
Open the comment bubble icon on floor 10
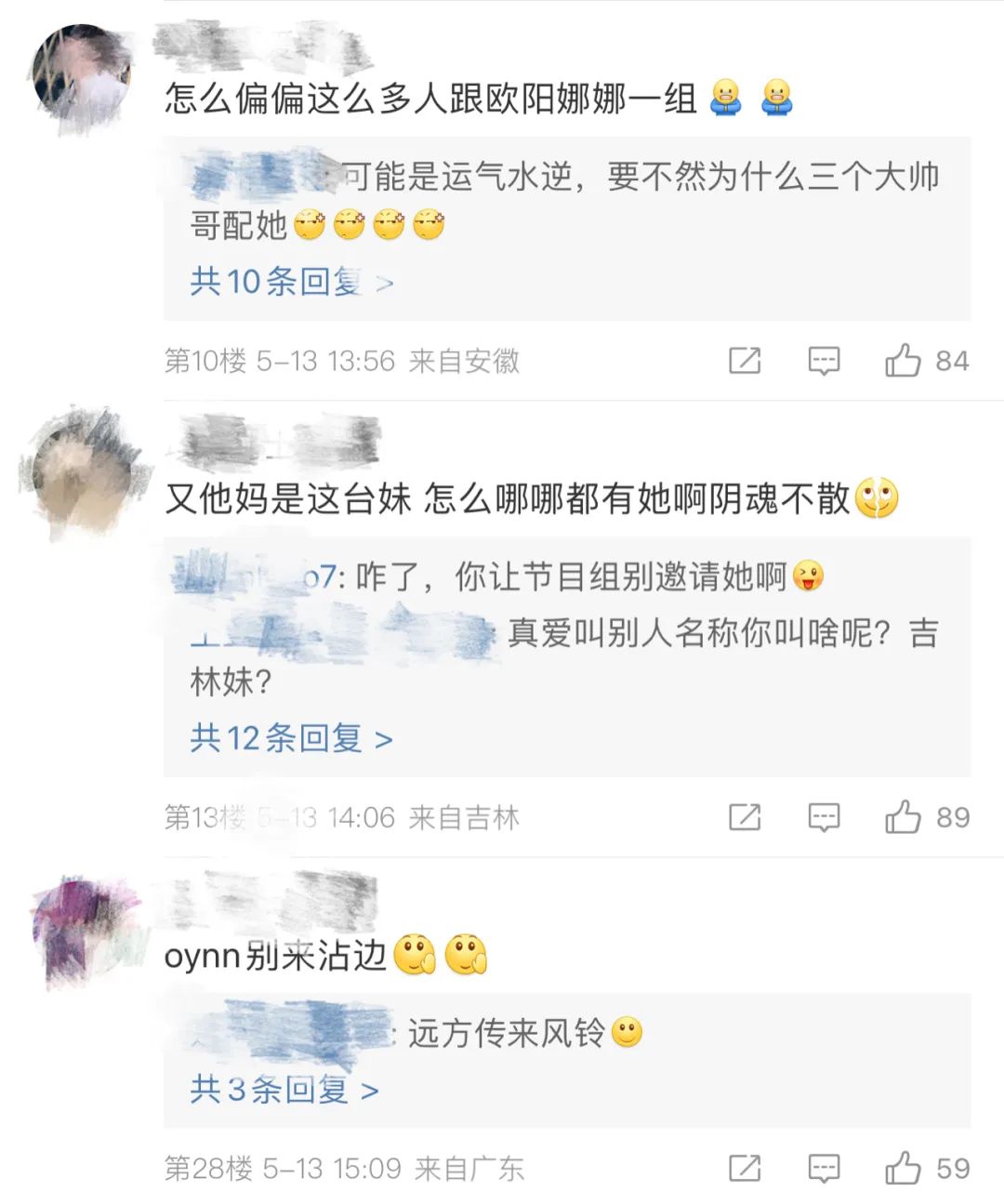coord(824,361)
